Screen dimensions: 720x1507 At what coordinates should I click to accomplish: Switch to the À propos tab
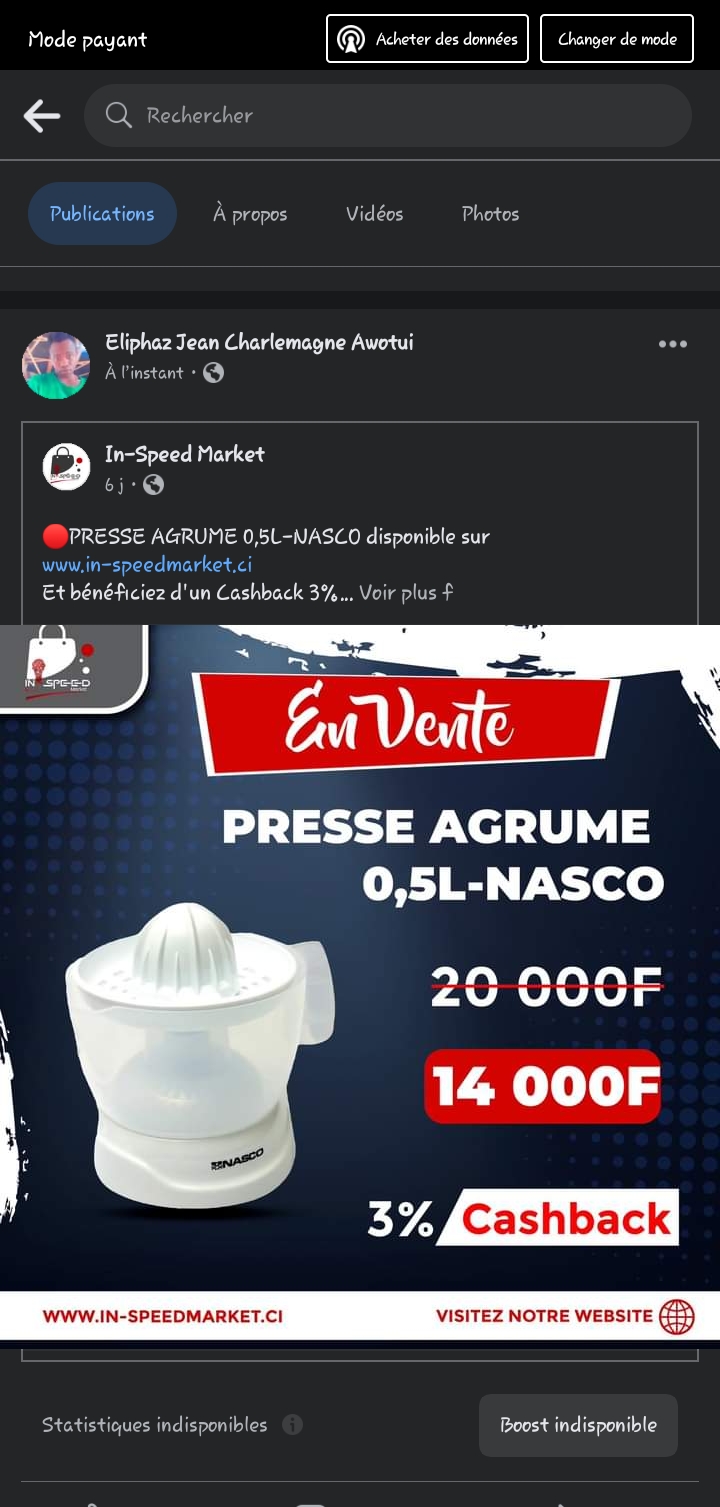[250, 214]
